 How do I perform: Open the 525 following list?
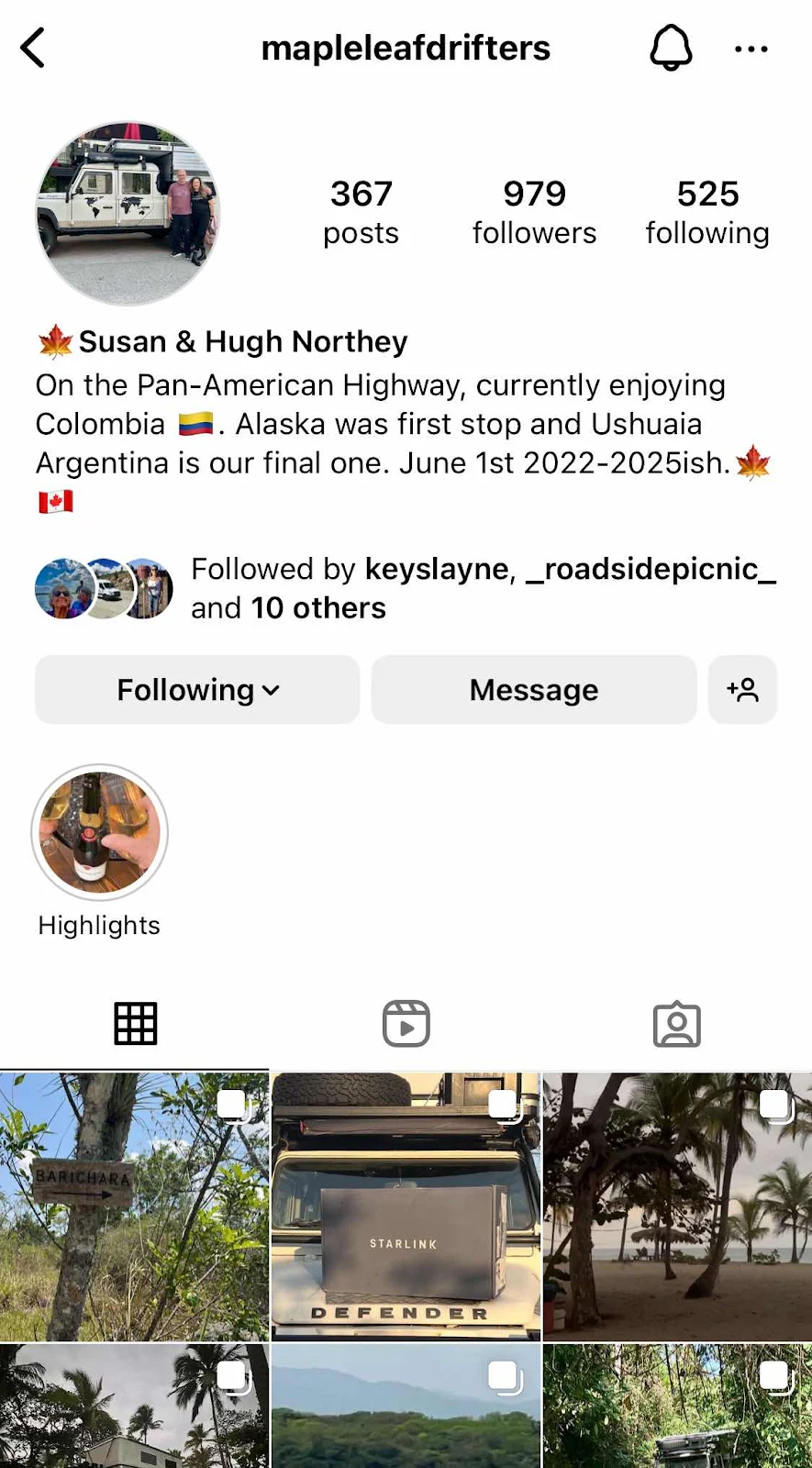706,212
